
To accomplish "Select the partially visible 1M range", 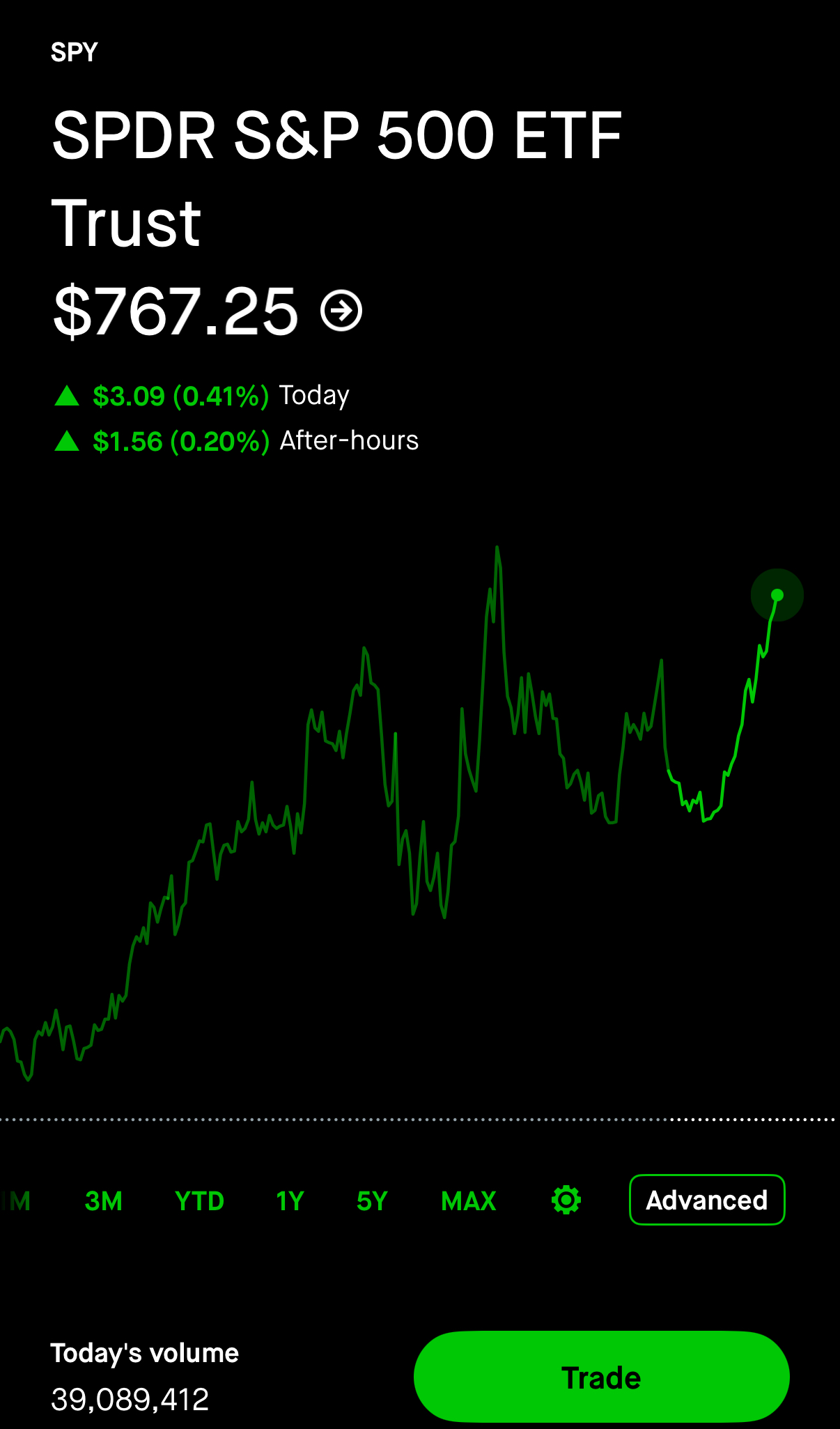I will click(x=15, y=1201).
